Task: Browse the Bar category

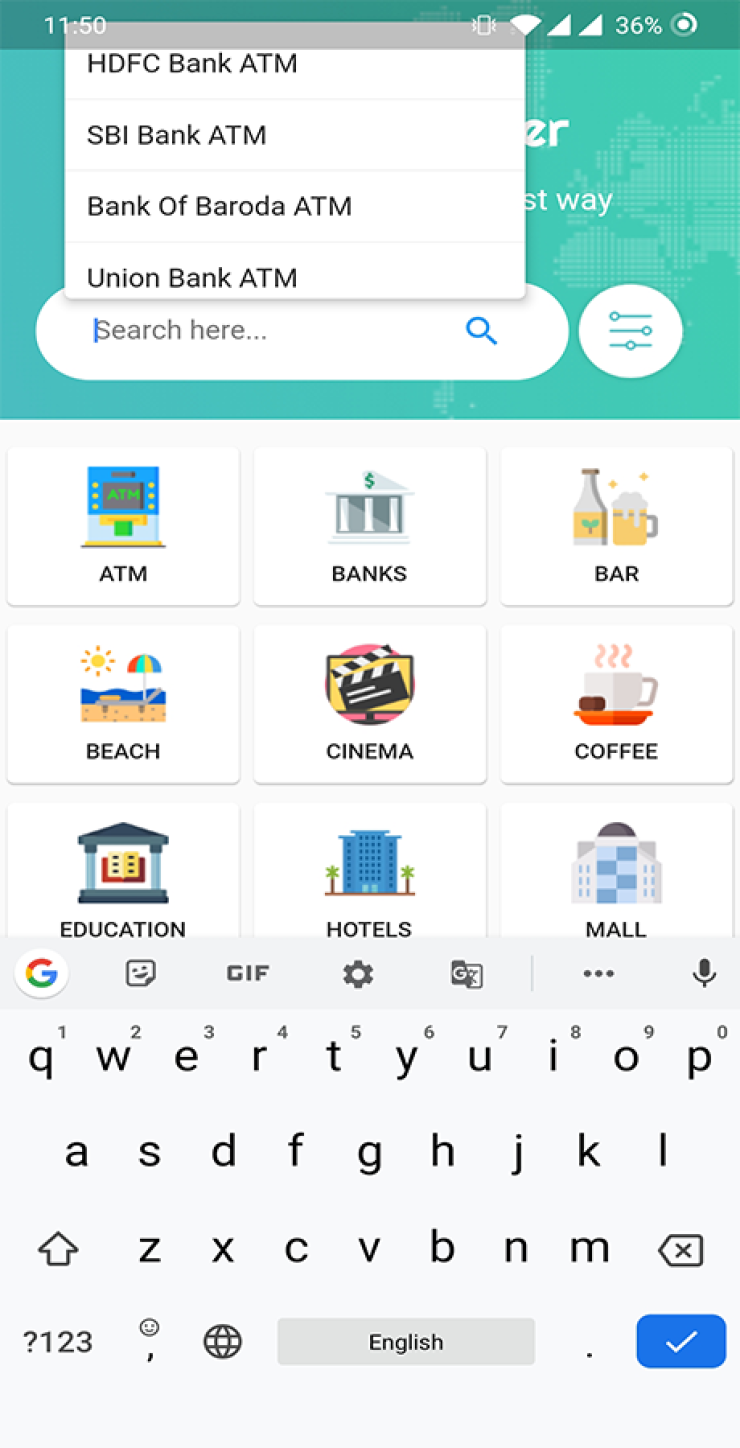Action: (616, 526)
